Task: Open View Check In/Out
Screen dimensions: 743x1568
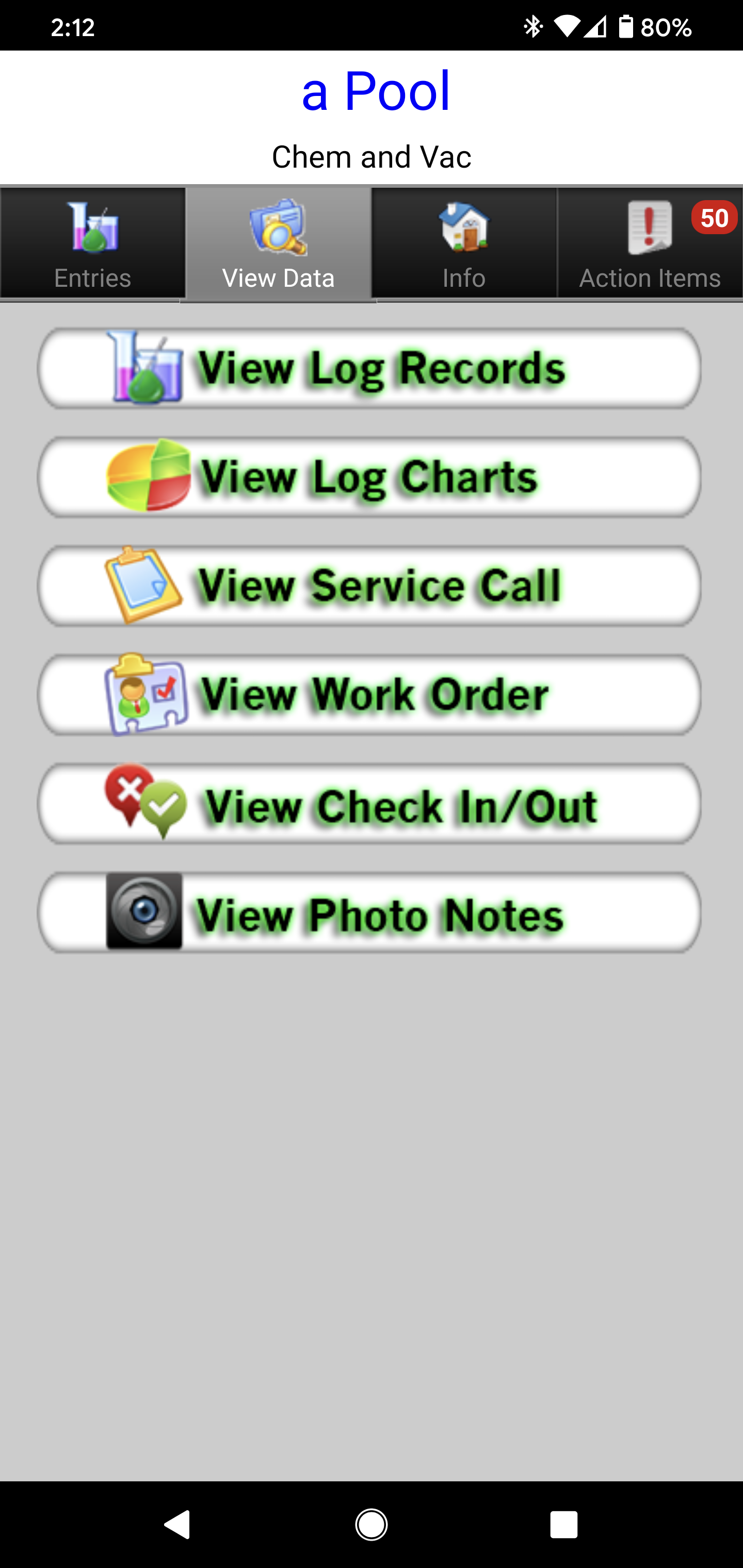Action: coord(369,804)
